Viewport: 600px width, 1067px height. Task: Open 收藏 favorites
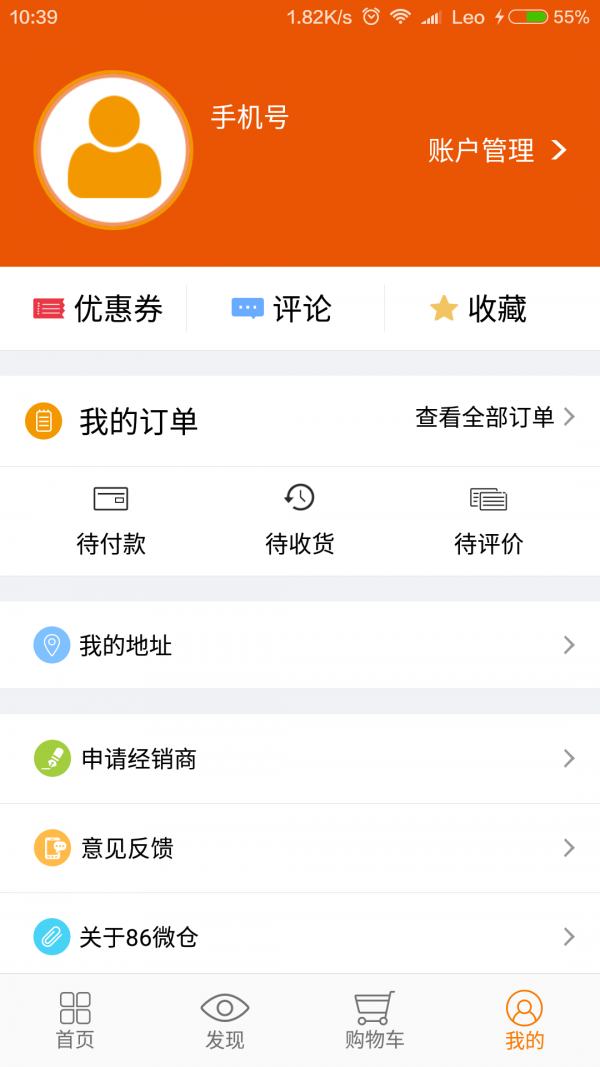point(478,309)
